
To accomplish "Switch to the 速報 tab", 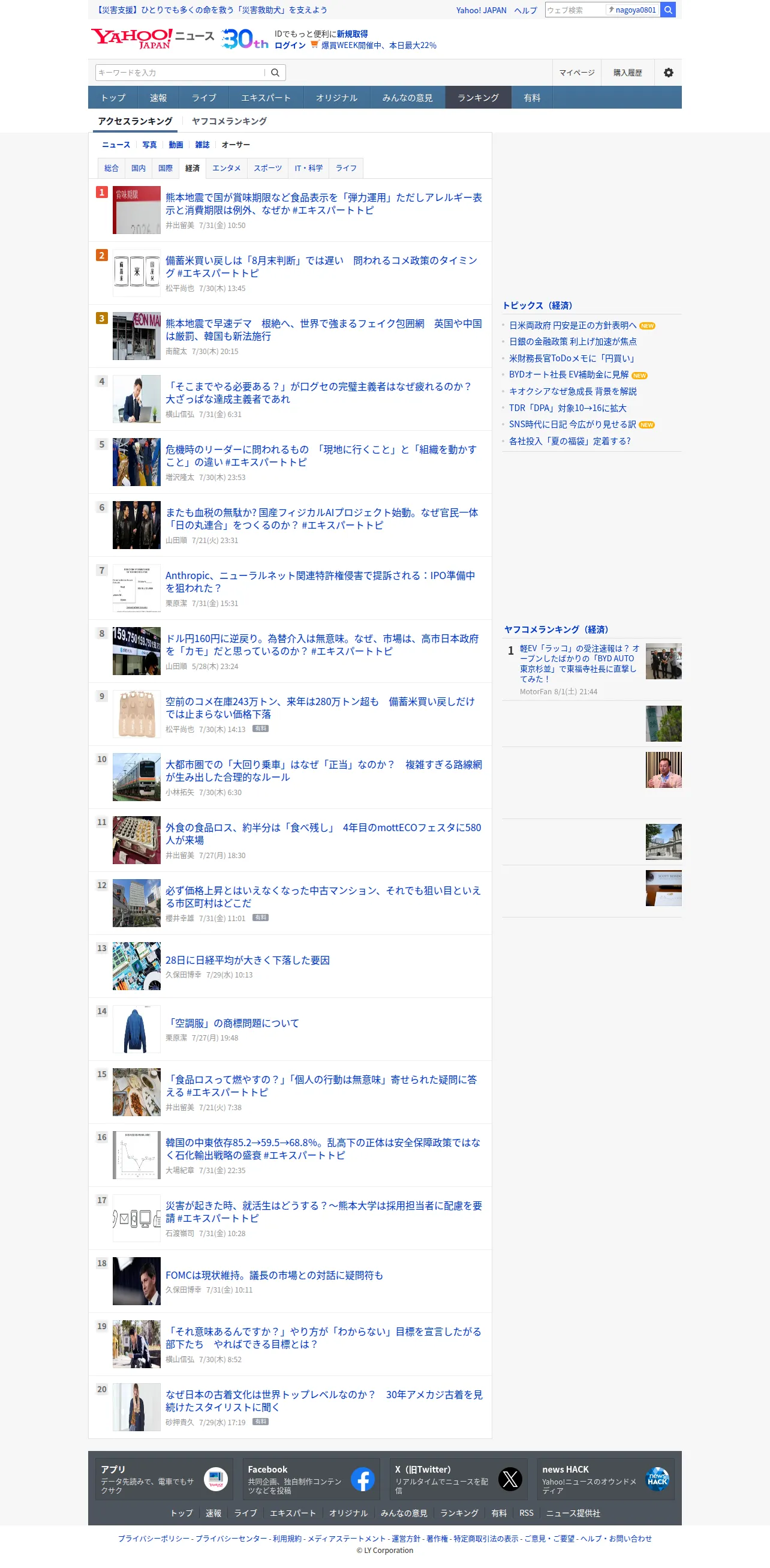I will (158, 97).
